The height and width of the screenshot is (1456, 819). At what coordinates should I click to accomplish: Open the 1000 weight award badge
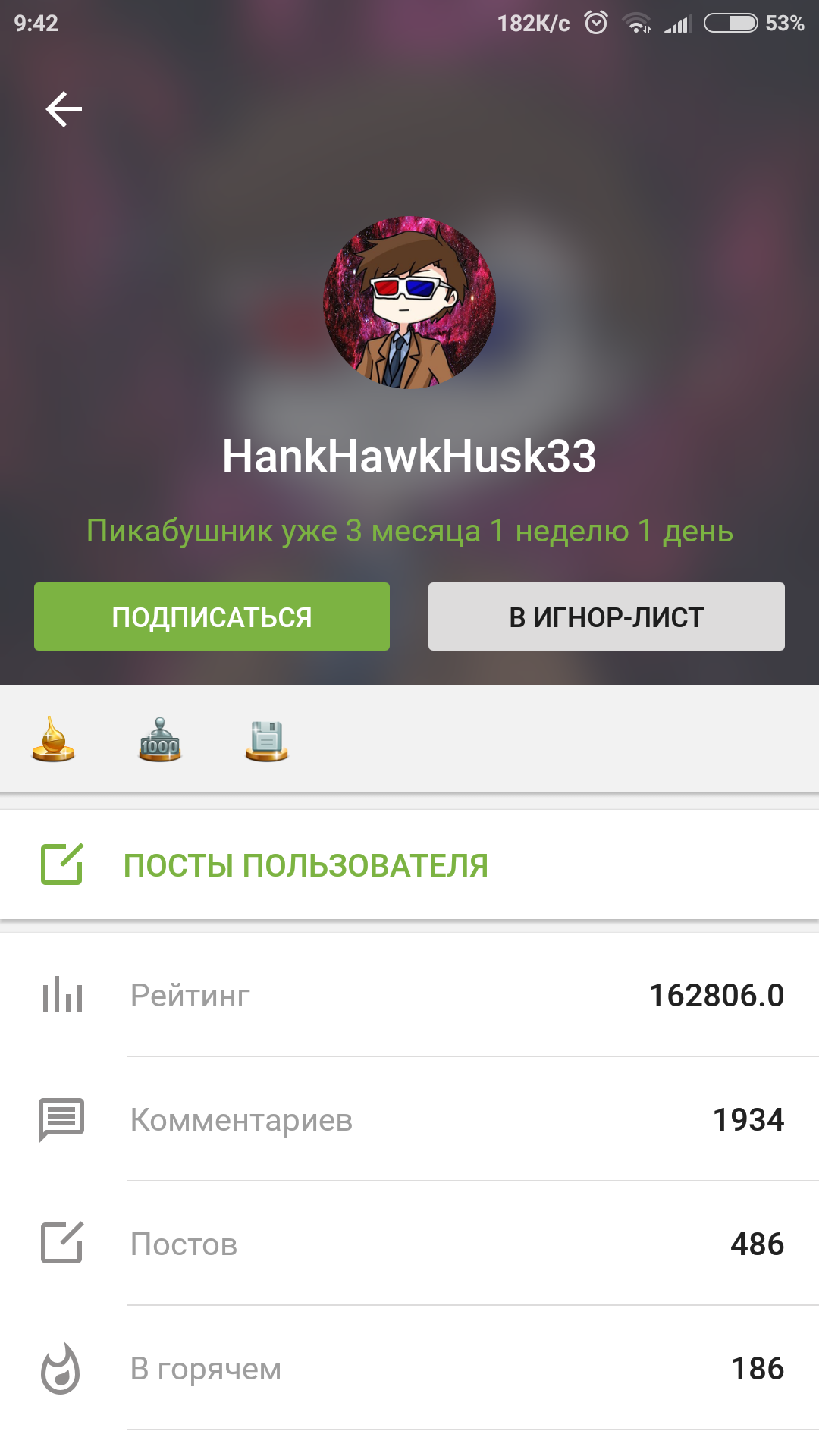[160, 739]
